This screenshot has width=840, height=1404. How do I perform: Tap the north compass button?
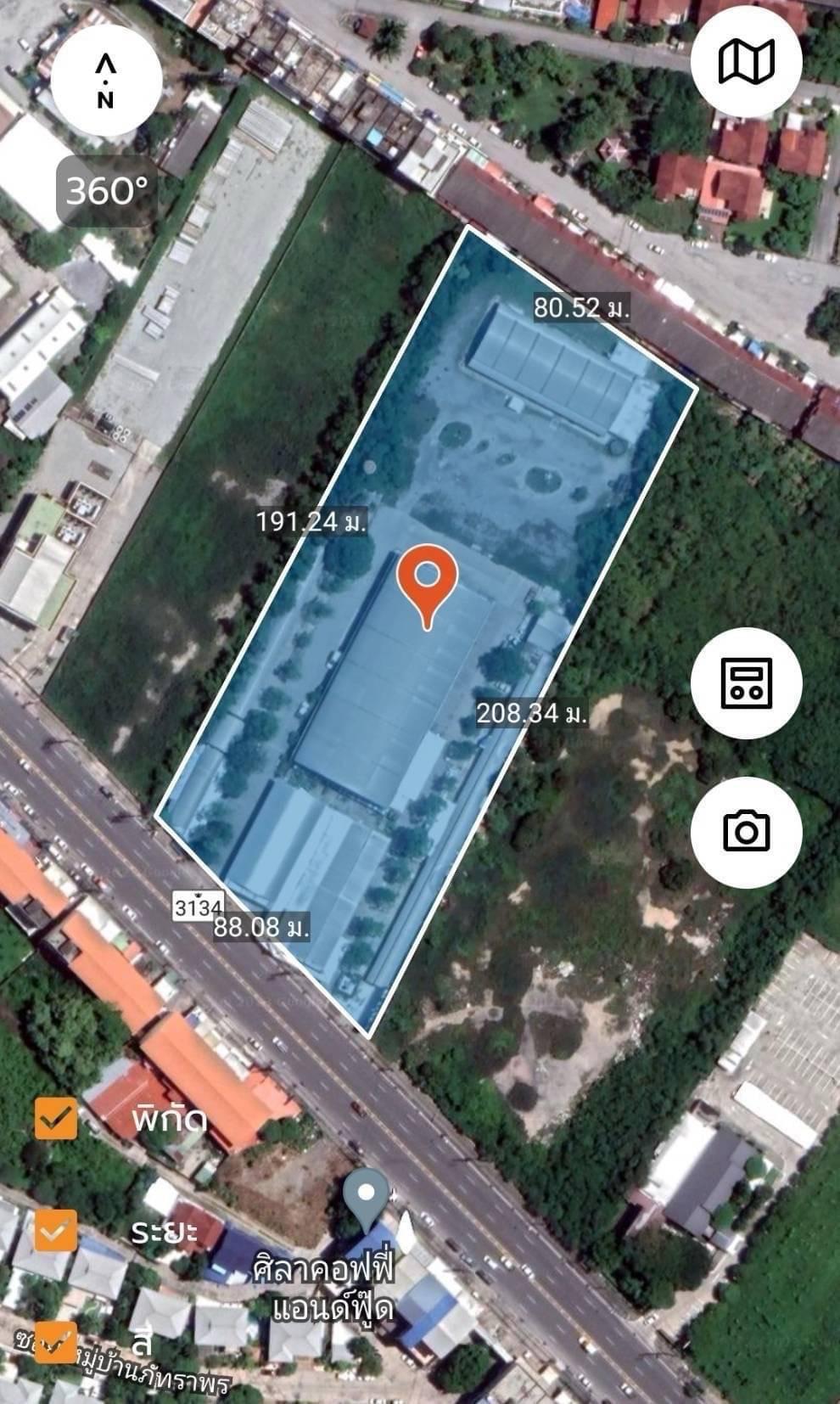pos(105,81)
